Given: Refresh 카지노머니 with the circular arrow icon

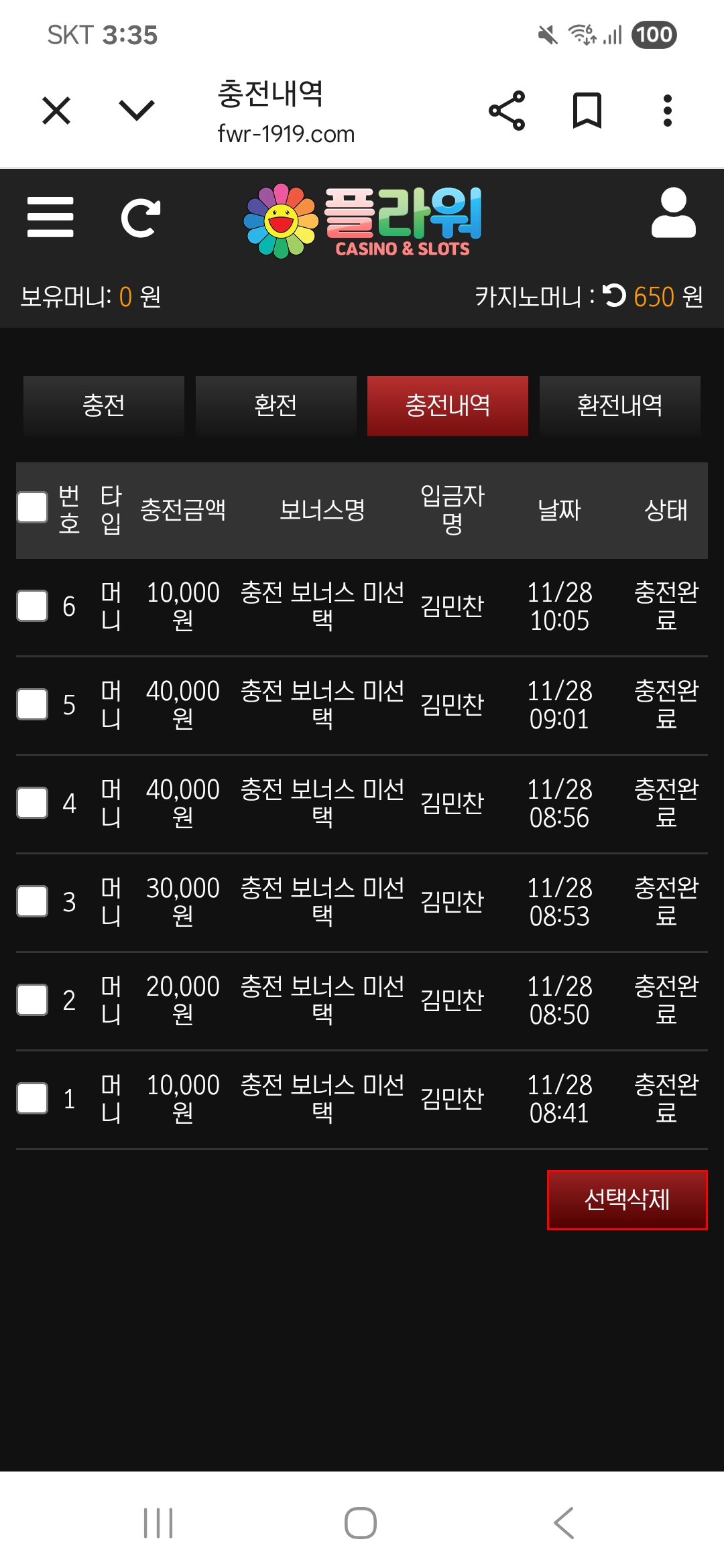Looking at the screenshot, I should click(x=614, y=297).
